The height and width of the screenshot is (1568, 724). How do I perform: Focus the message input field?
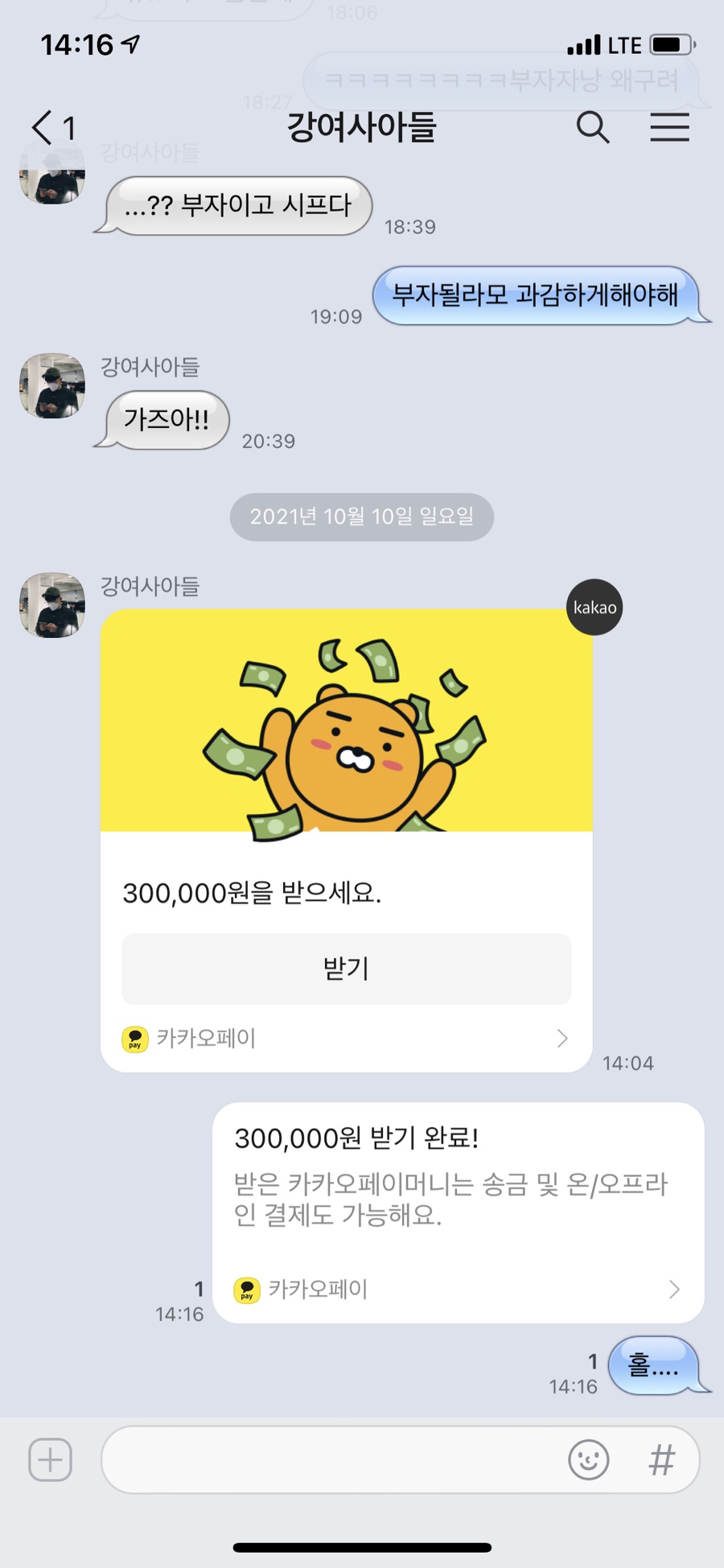coord(330,1459)
